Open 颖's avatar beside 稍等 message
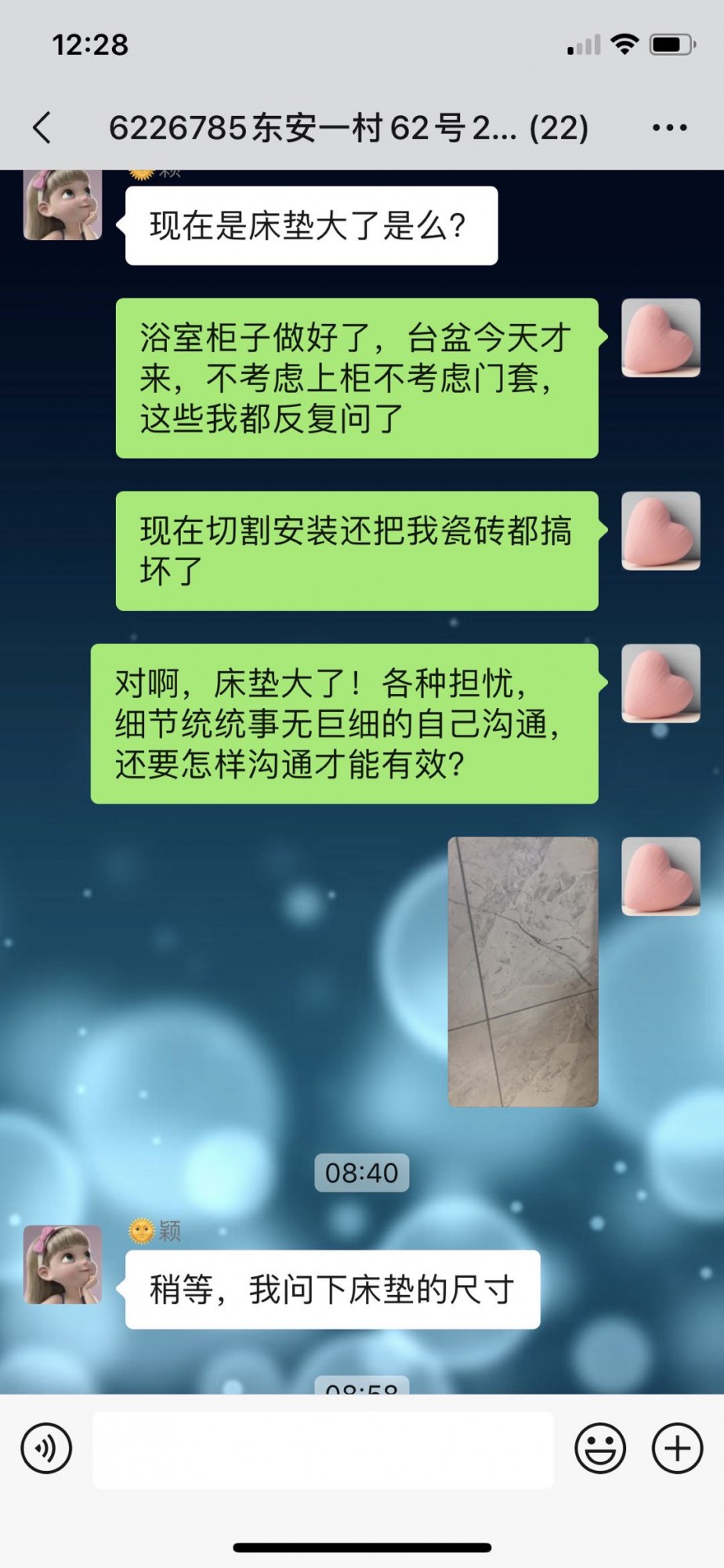Screen dimensions: 724x1568 (63, 1265)
